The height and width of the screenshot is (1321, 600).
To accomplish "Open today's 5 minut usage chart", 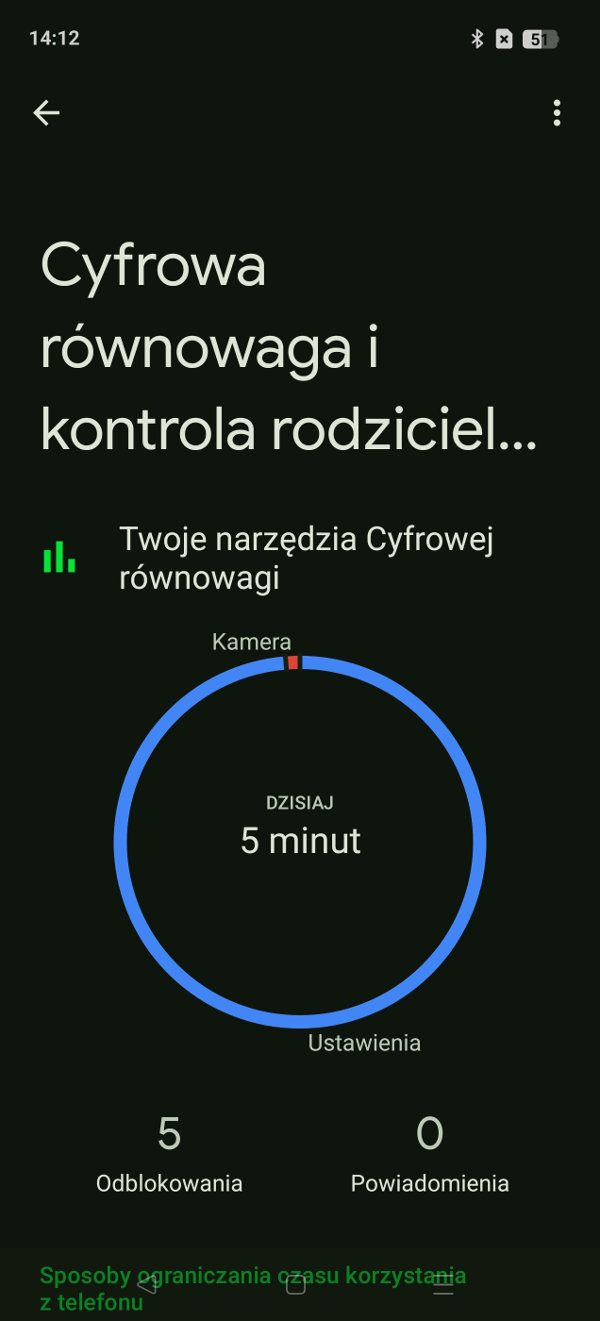I will click(300, 841).
